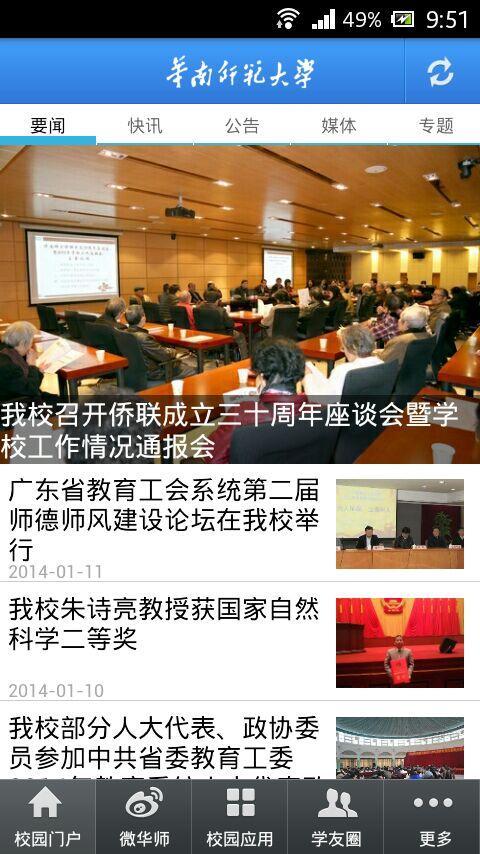
Task: Open the 人大代表、政协委员 news item
Action: pyautogui.click(x=240, y=741)
